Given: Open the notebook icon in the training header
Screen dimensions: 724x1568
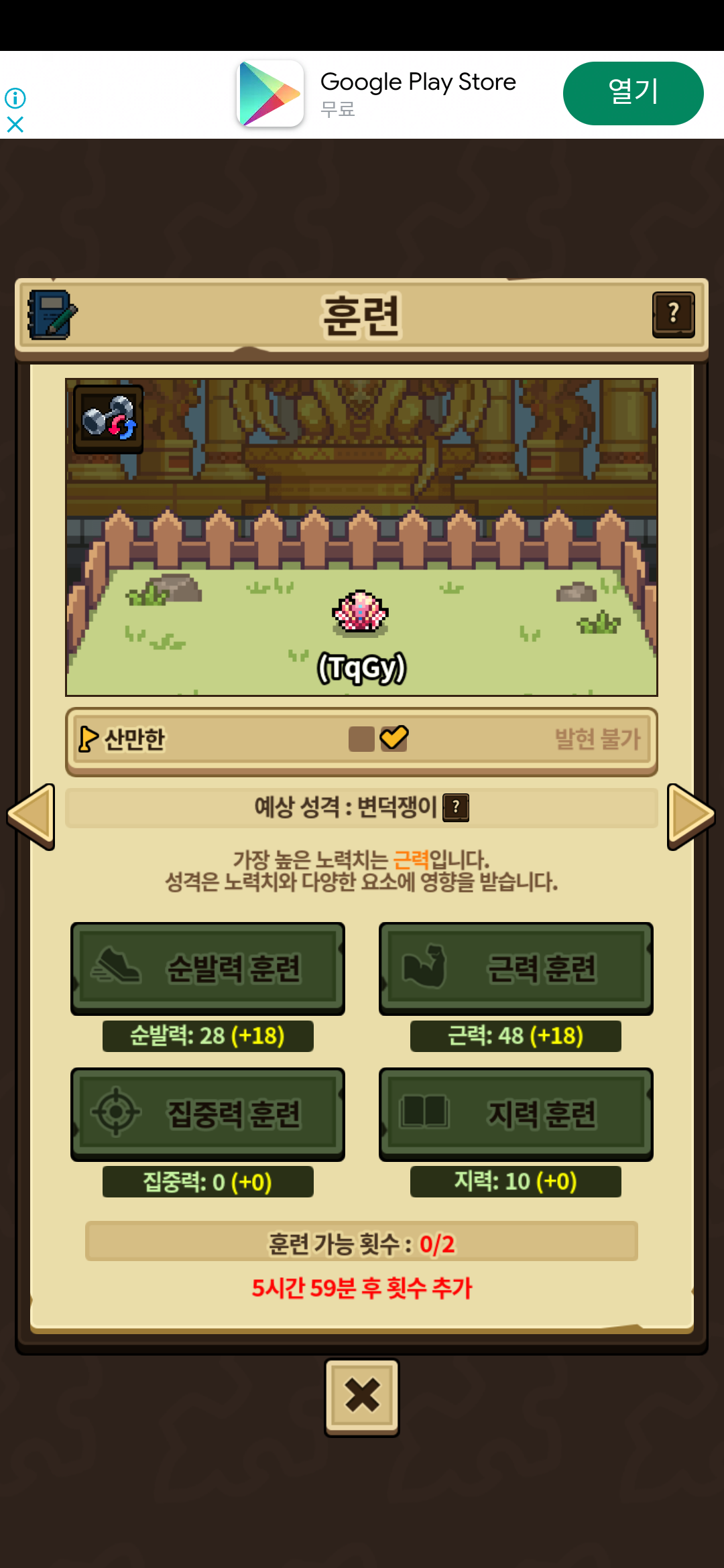Looking at the screenshot, I should pos(52,314).
